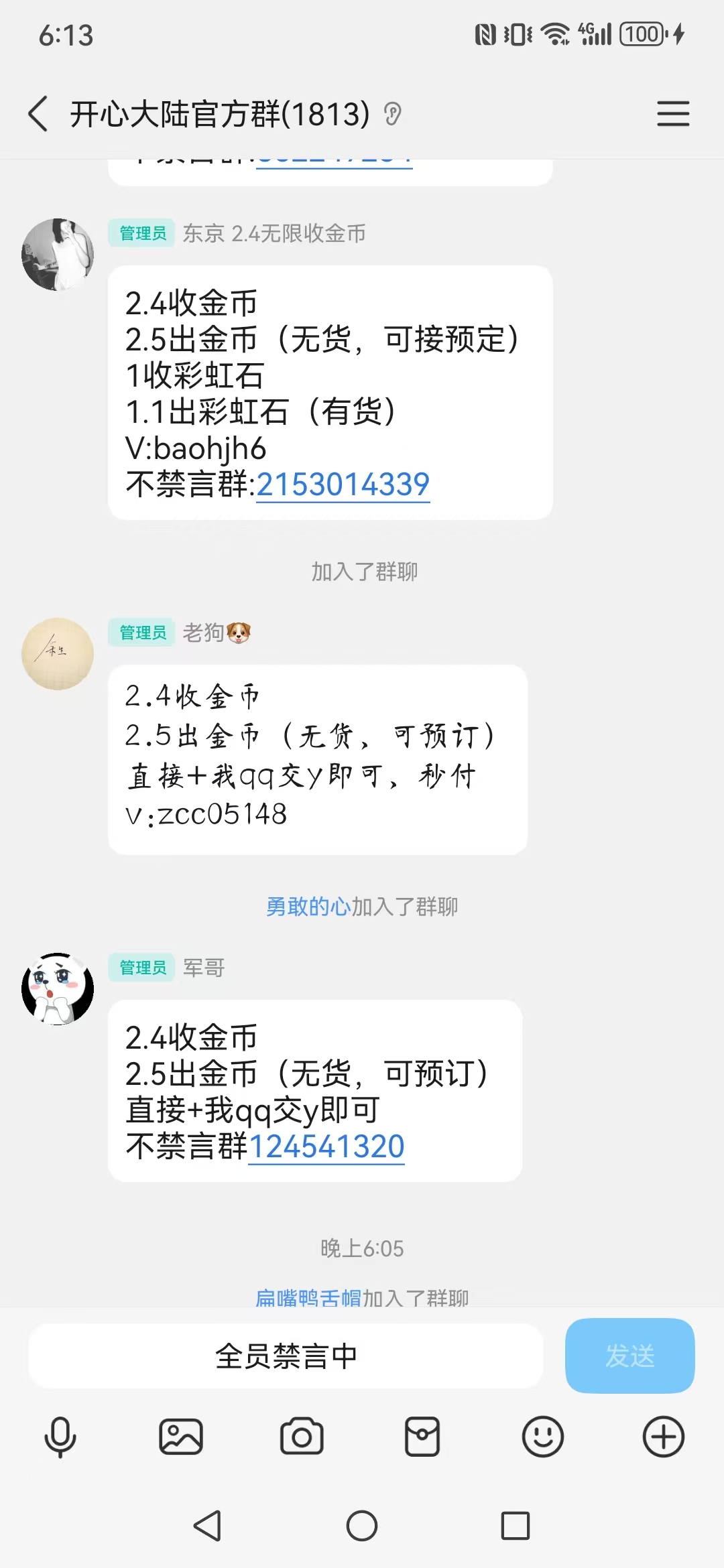Tap the camera icon to take photo
The height and width of the screenshot is (1568, 724).
(x=300, y=1436)
